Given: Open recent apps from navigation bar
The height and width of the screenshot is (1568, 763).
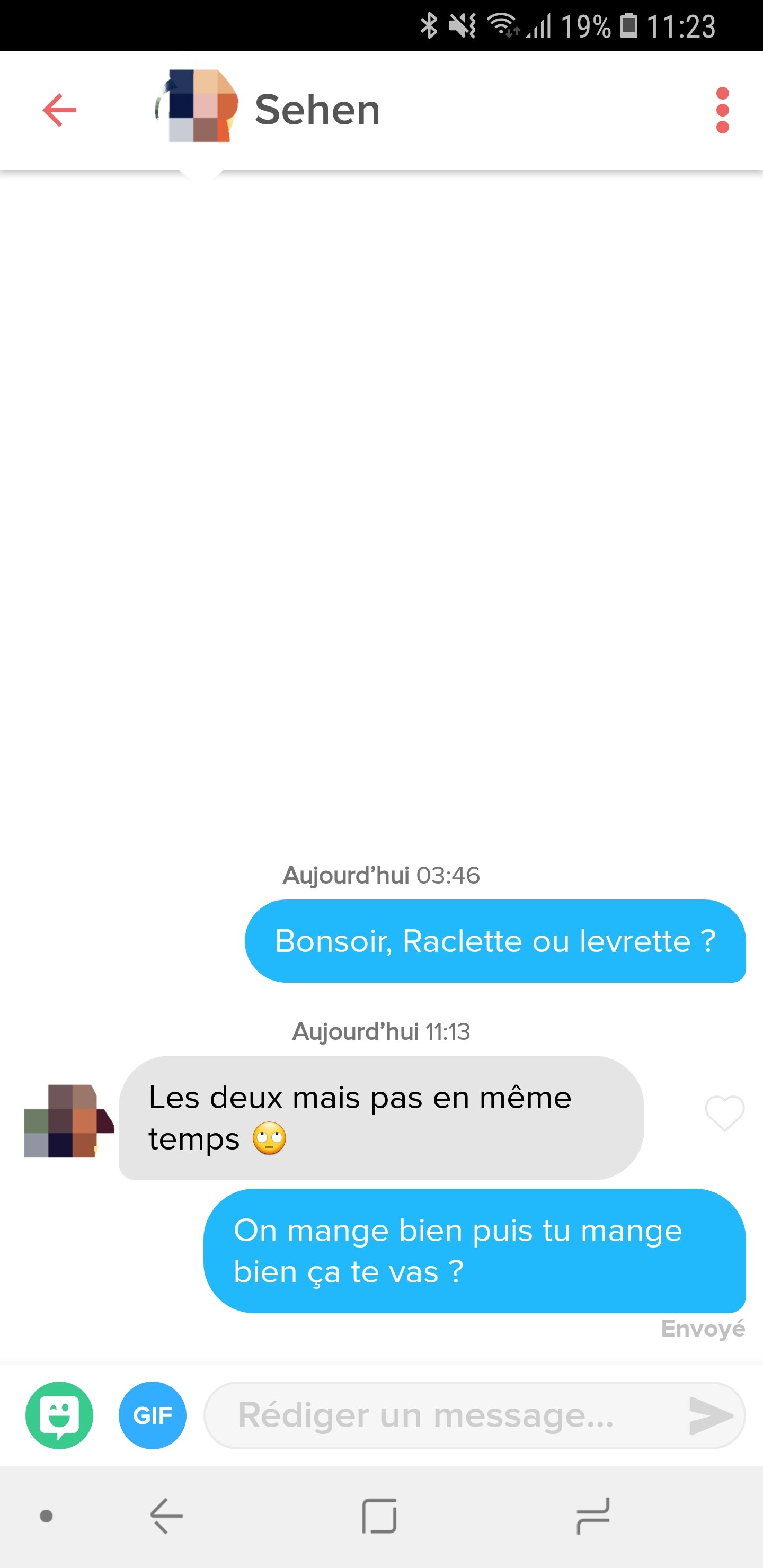Looking at the screenshot, I should coord(592,1516).
